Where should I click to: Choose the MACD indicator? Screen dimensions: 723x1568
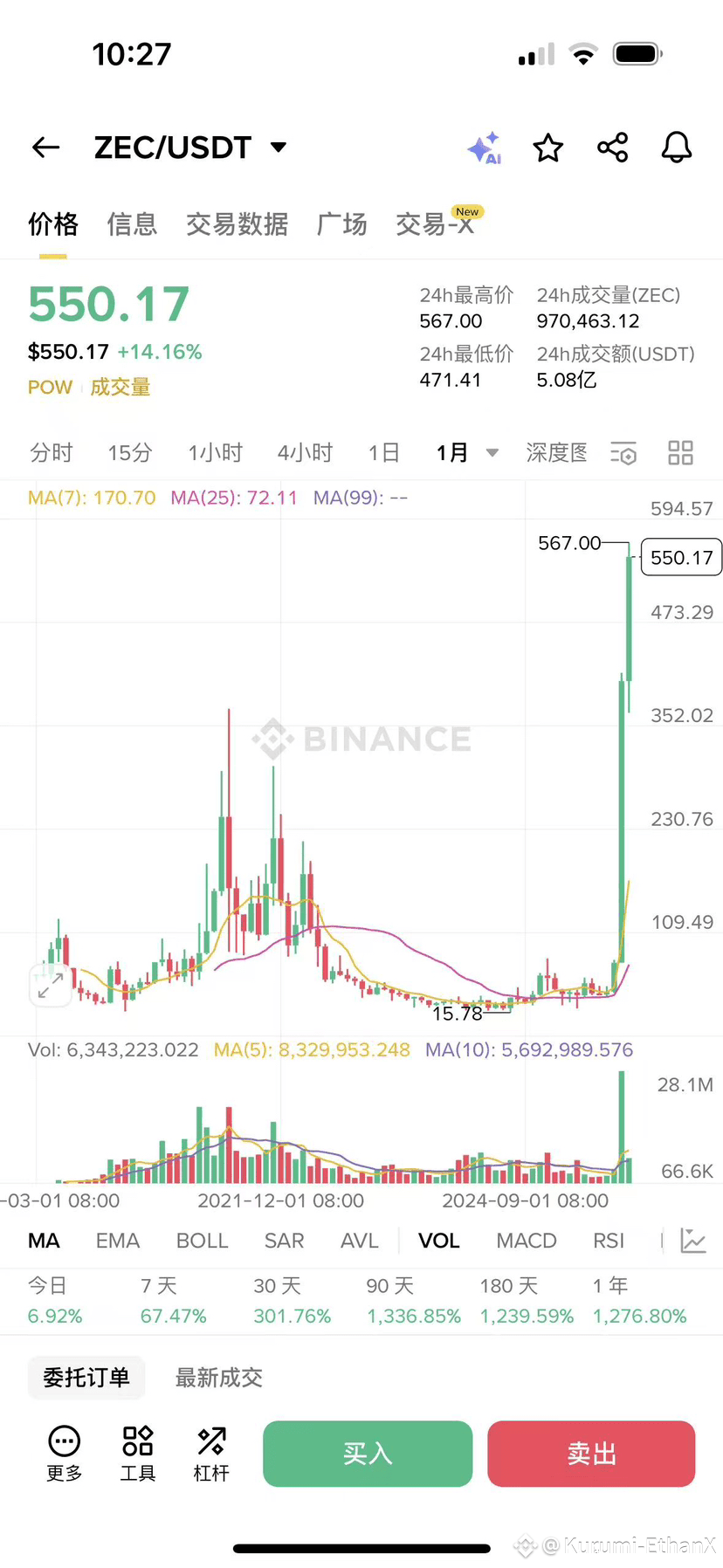pyautogui.click(x=527, y=1241)
